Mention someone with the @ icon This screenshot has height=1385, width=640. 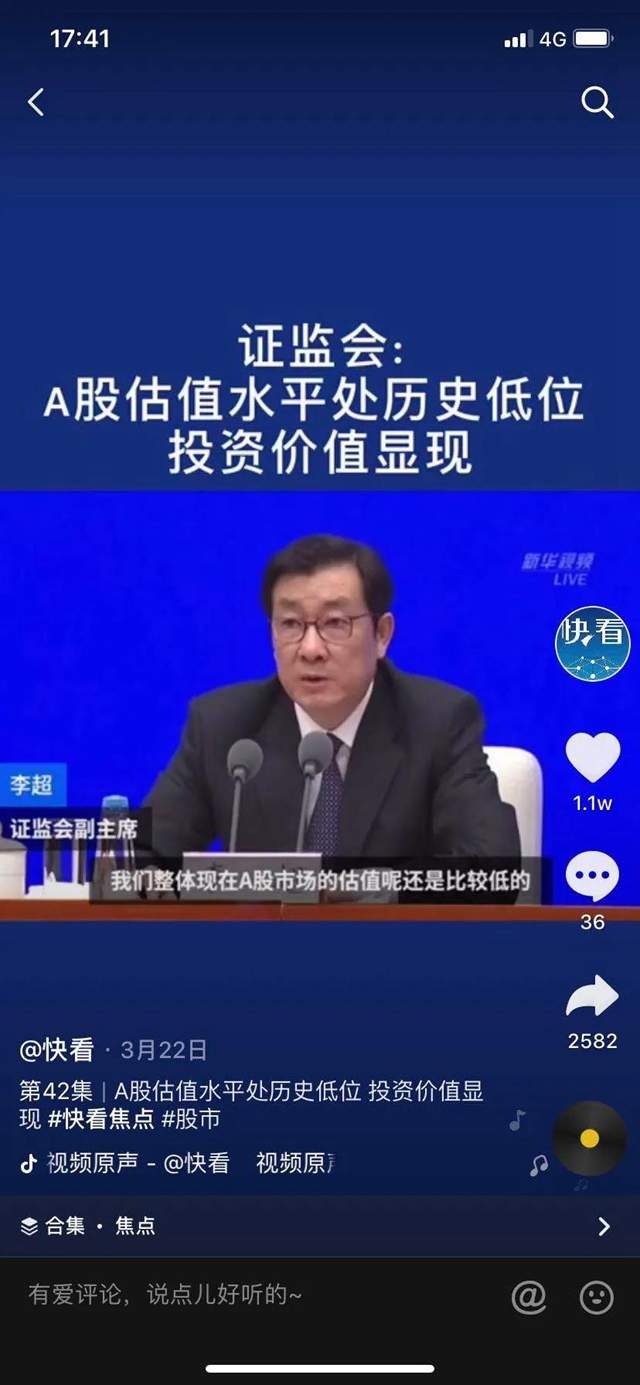tap(529, 1297)
